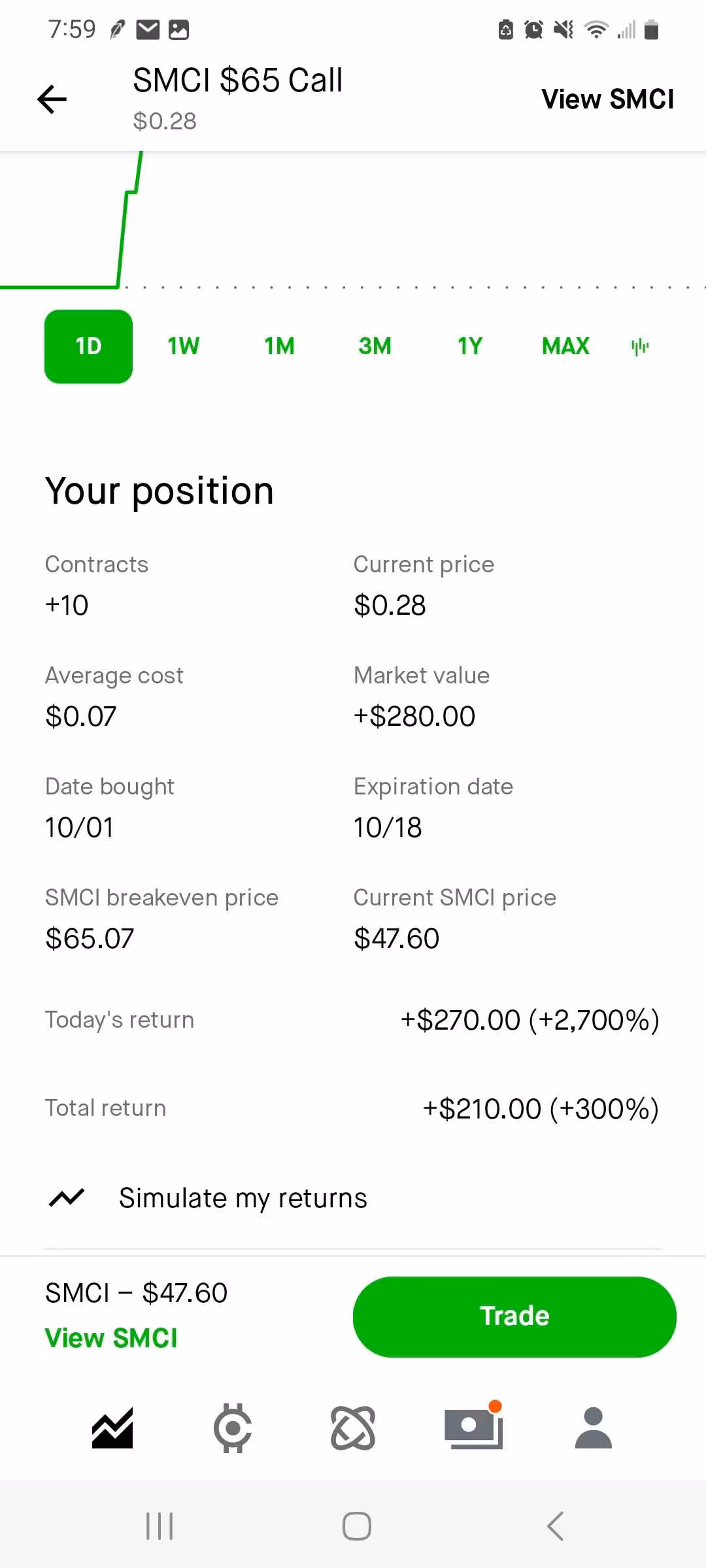Open the orbit-icon browse tab
This screenshot has height=1568, width=706.
pyautogui.click(x=353, y=1428)
